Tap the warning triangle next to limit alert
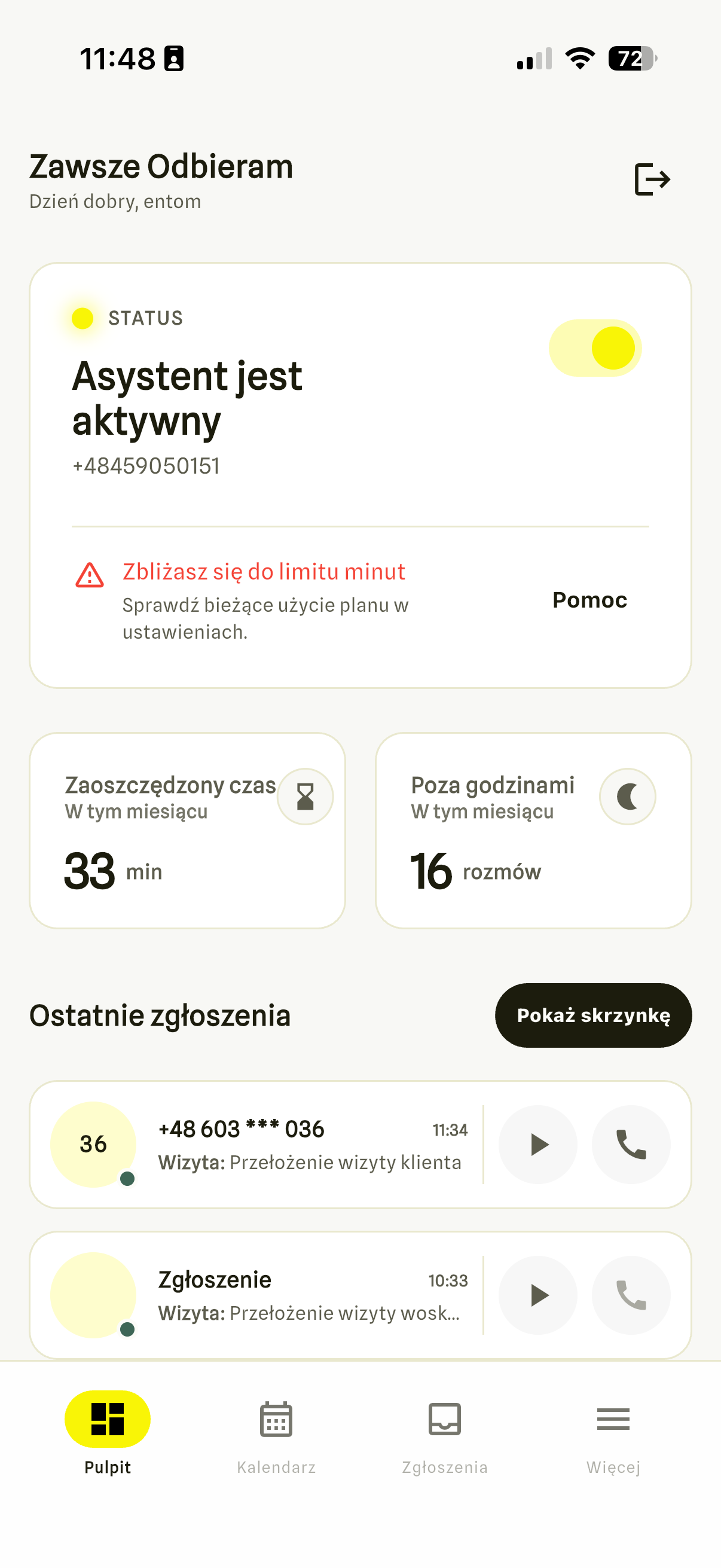Screen dimensions: 721x1568 click(88, 575)
